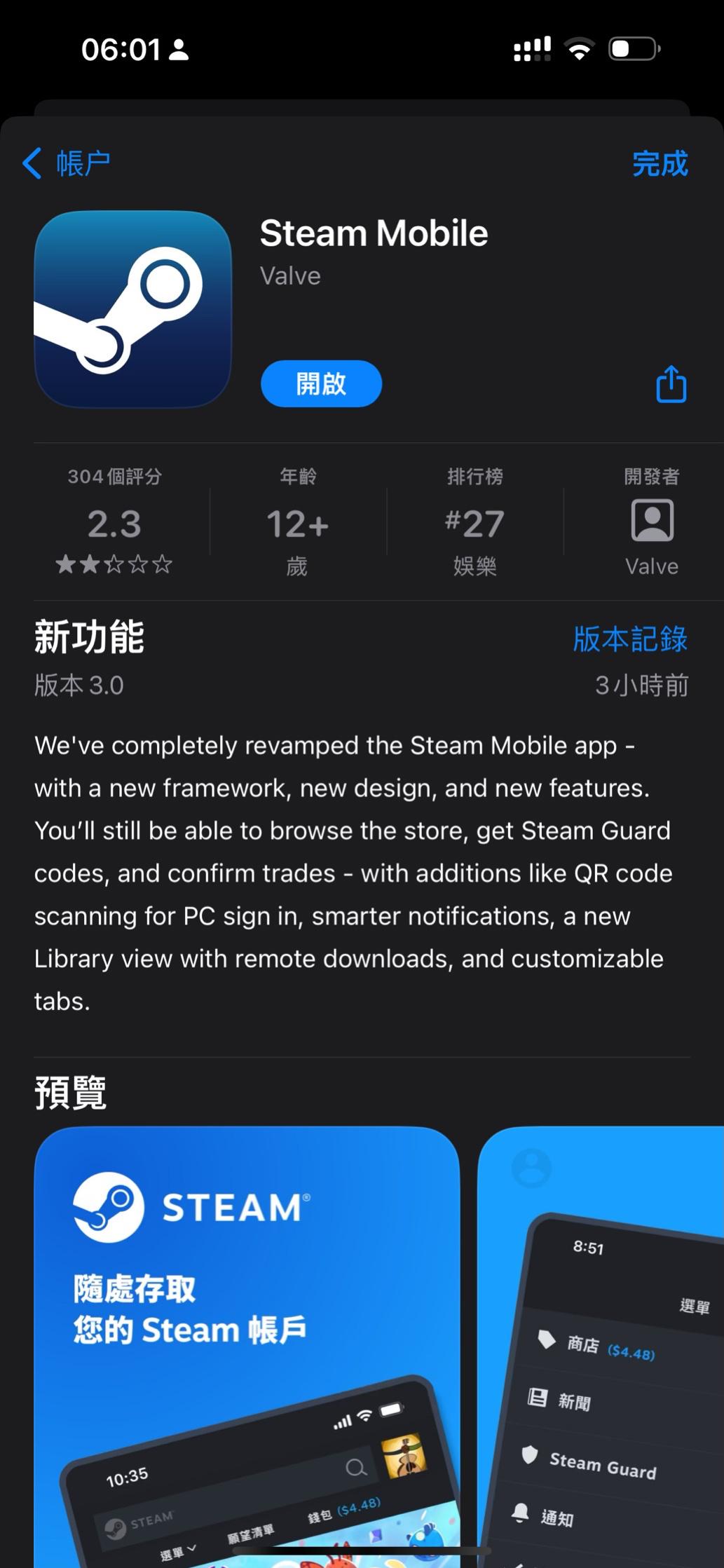
Task: Tap the share icon
Action: (x=669, y=383)
